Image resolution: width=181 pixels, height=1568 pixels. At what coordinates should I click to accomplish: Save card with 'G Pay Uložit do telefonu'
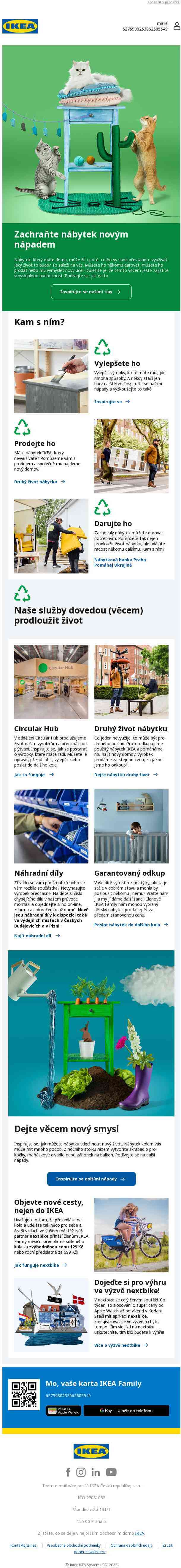pyautogui.click(x=126, y=1410)
